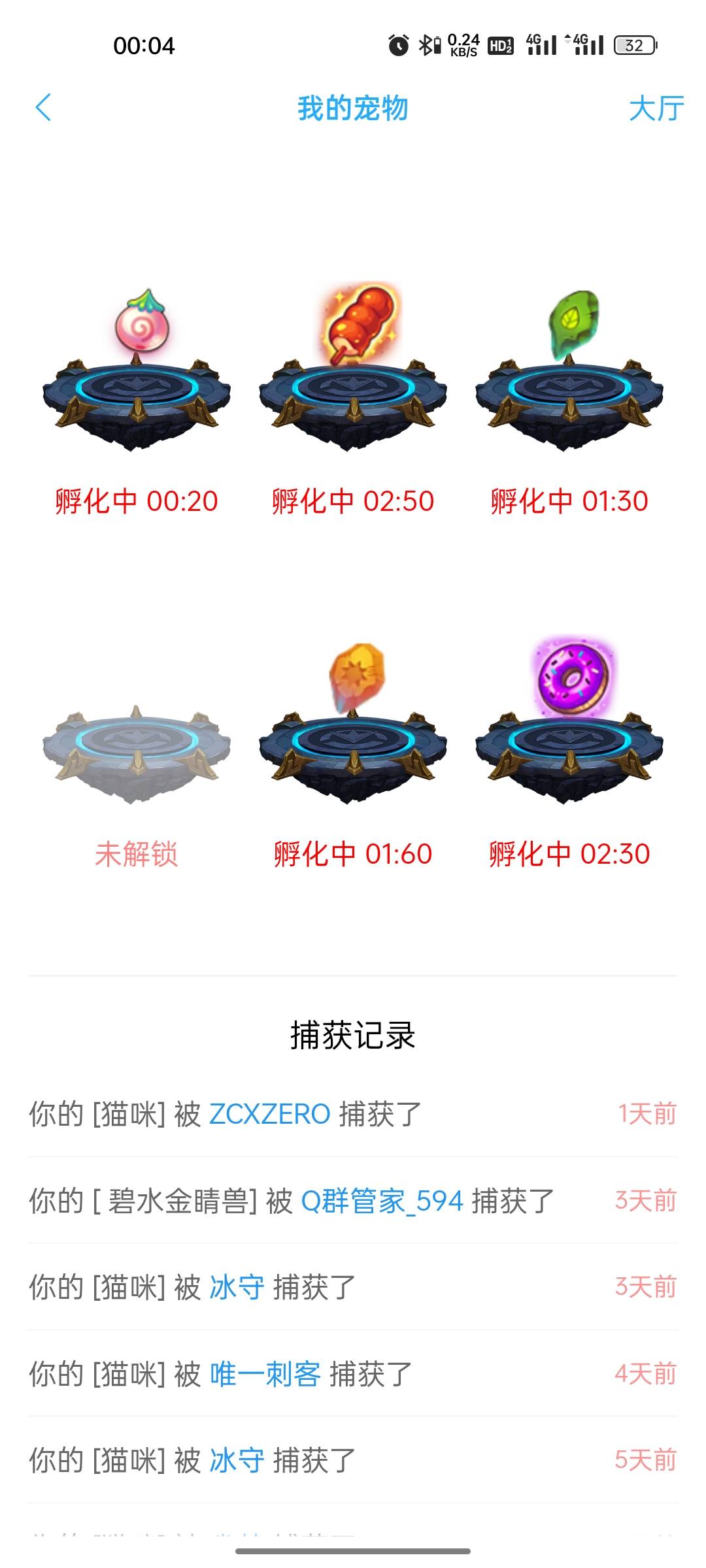This screenshot has height=1568, width=706.
Task: Tap 冰守 in the 3天前 record
Action: click(237, 1287)
